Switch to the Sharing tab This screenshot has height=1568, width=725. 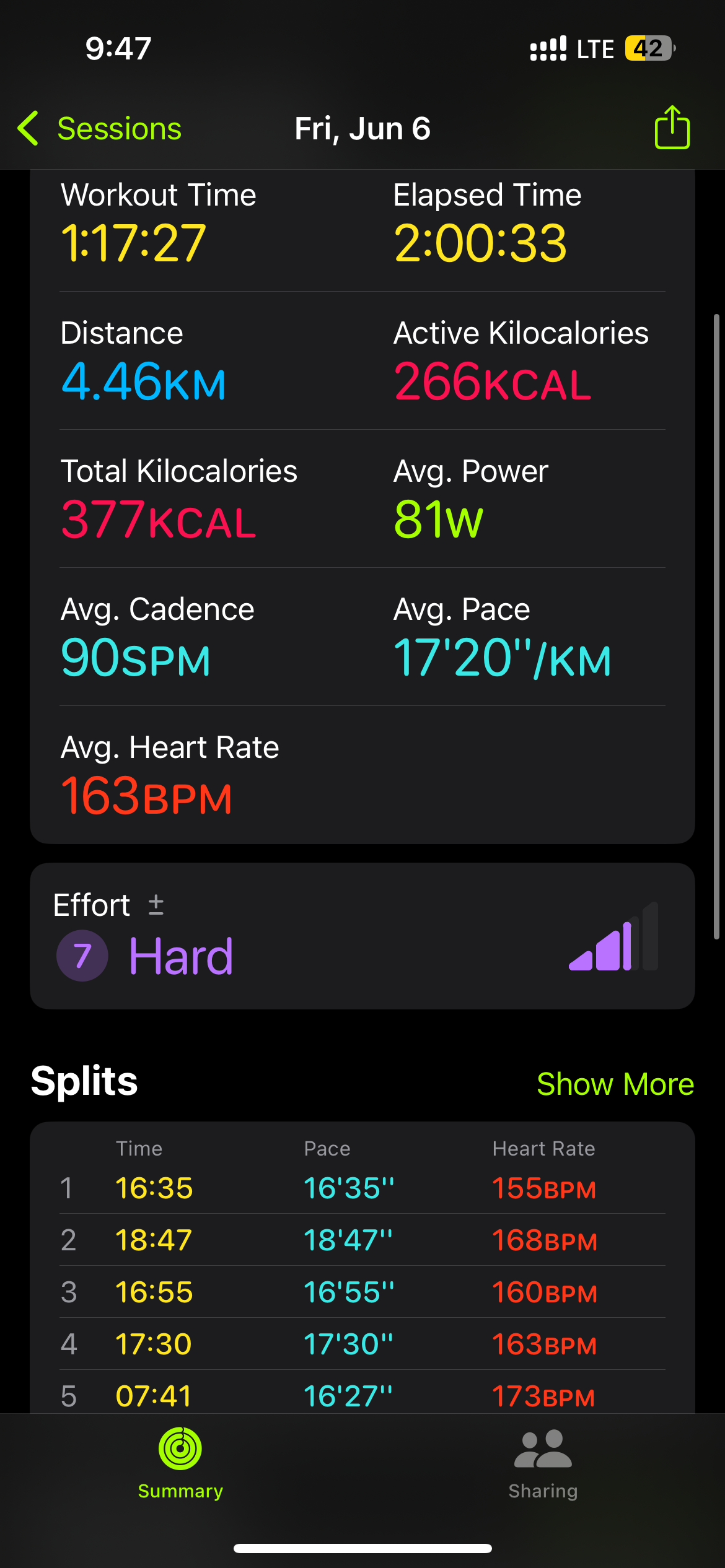[543, 1464]
